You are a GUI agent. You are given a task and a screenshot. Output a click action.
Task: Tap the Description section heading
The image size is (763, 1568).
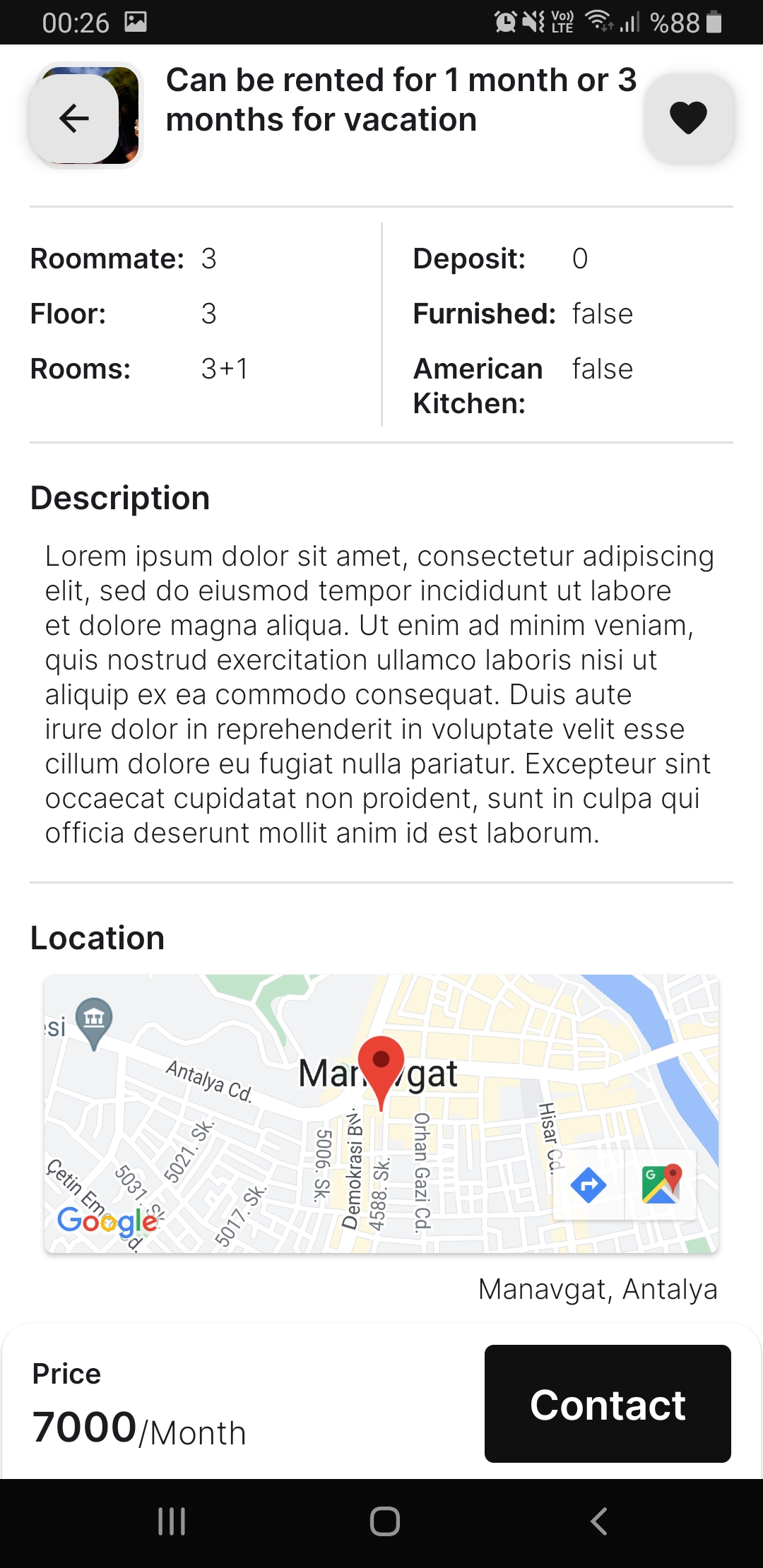tap(119, 497)
